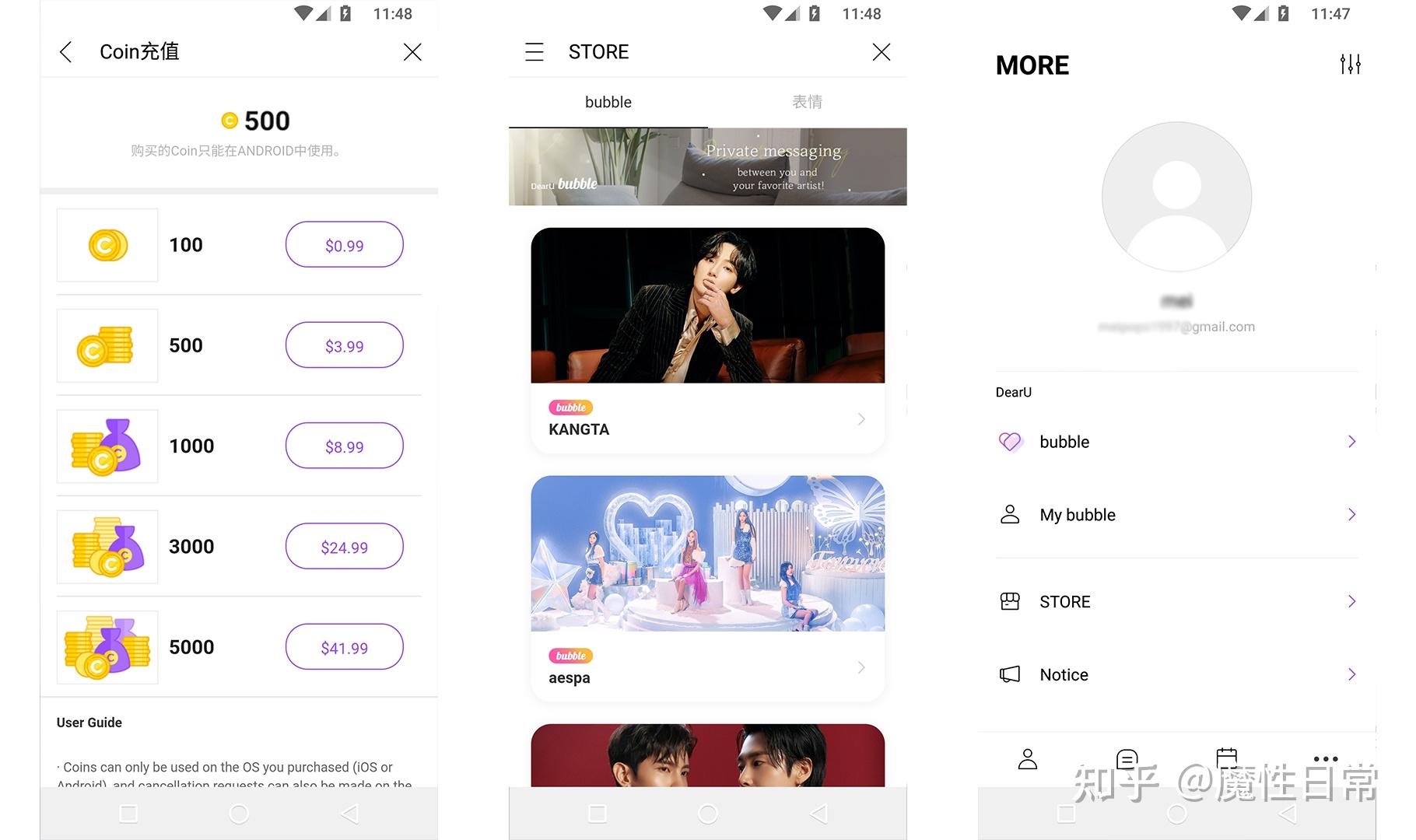Open the bubble row under DearU

[x=1176, y=442]
